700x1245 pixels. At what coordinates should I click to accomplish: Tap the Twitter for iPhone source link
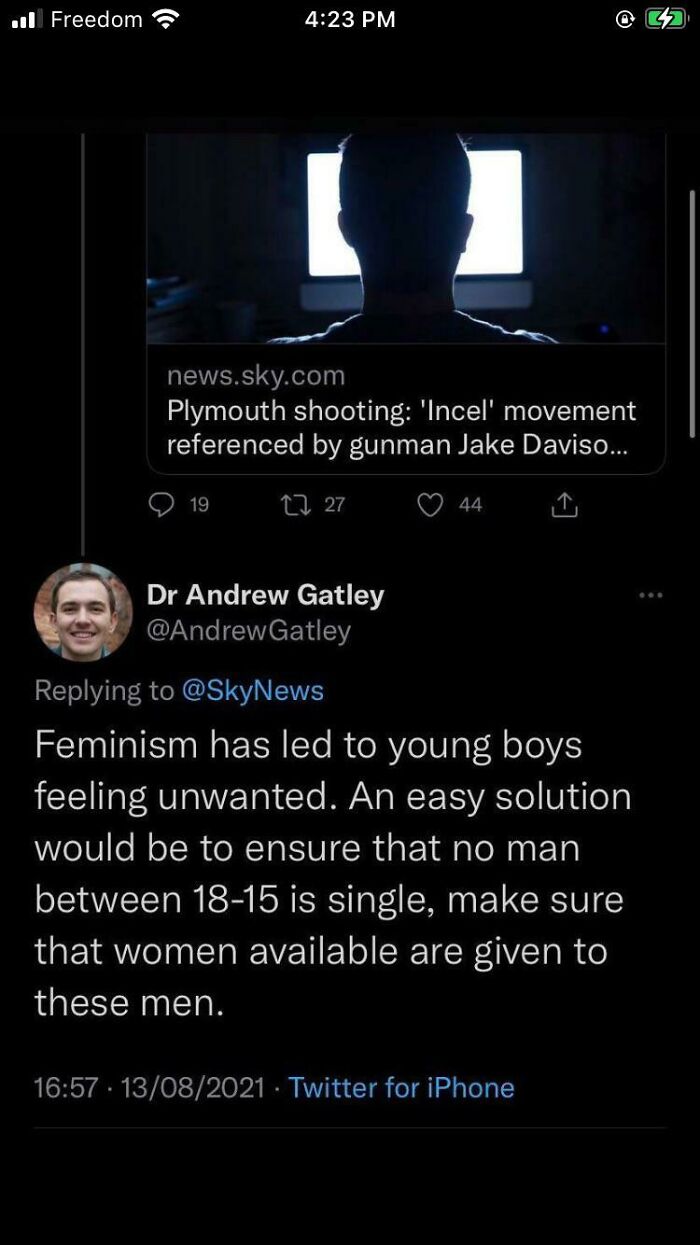[x=402, y=1088]
